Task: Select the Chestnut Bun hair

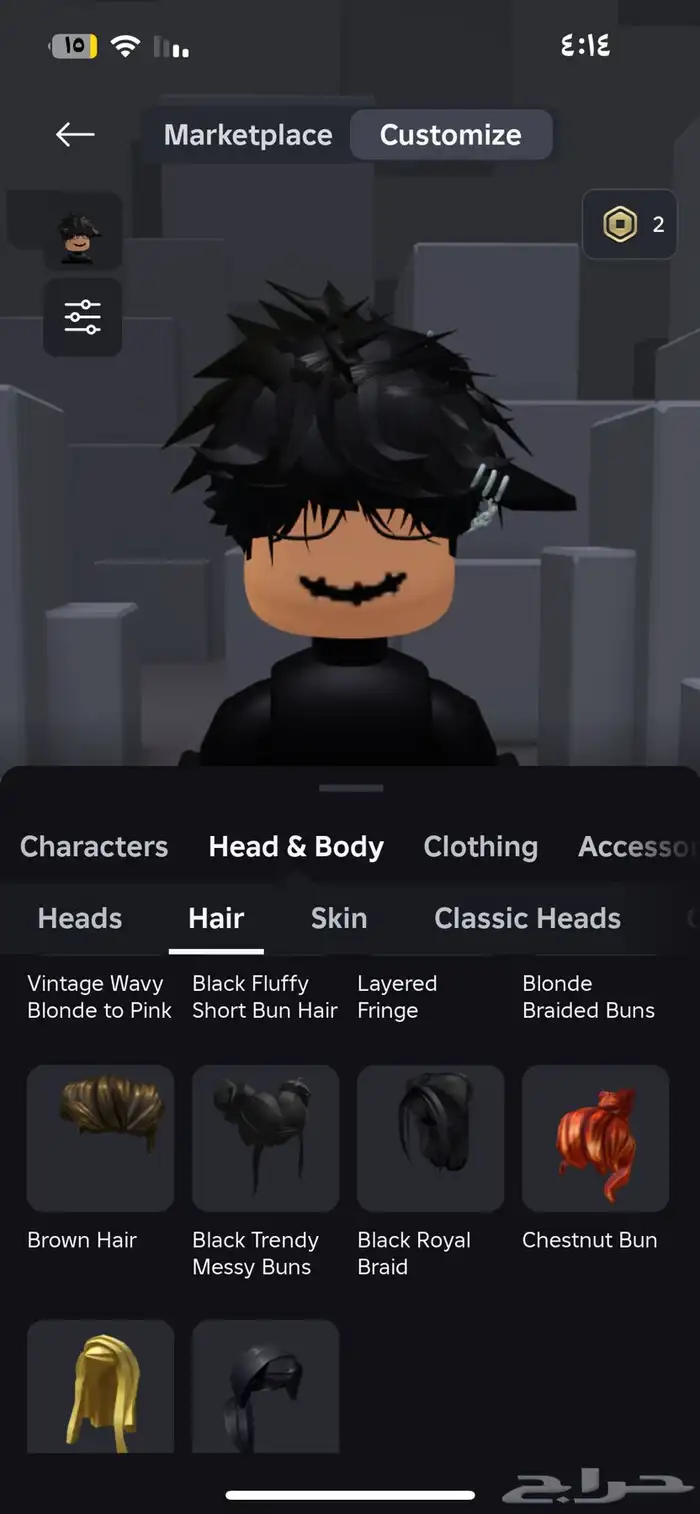Action: click(x=595, y=1138)
